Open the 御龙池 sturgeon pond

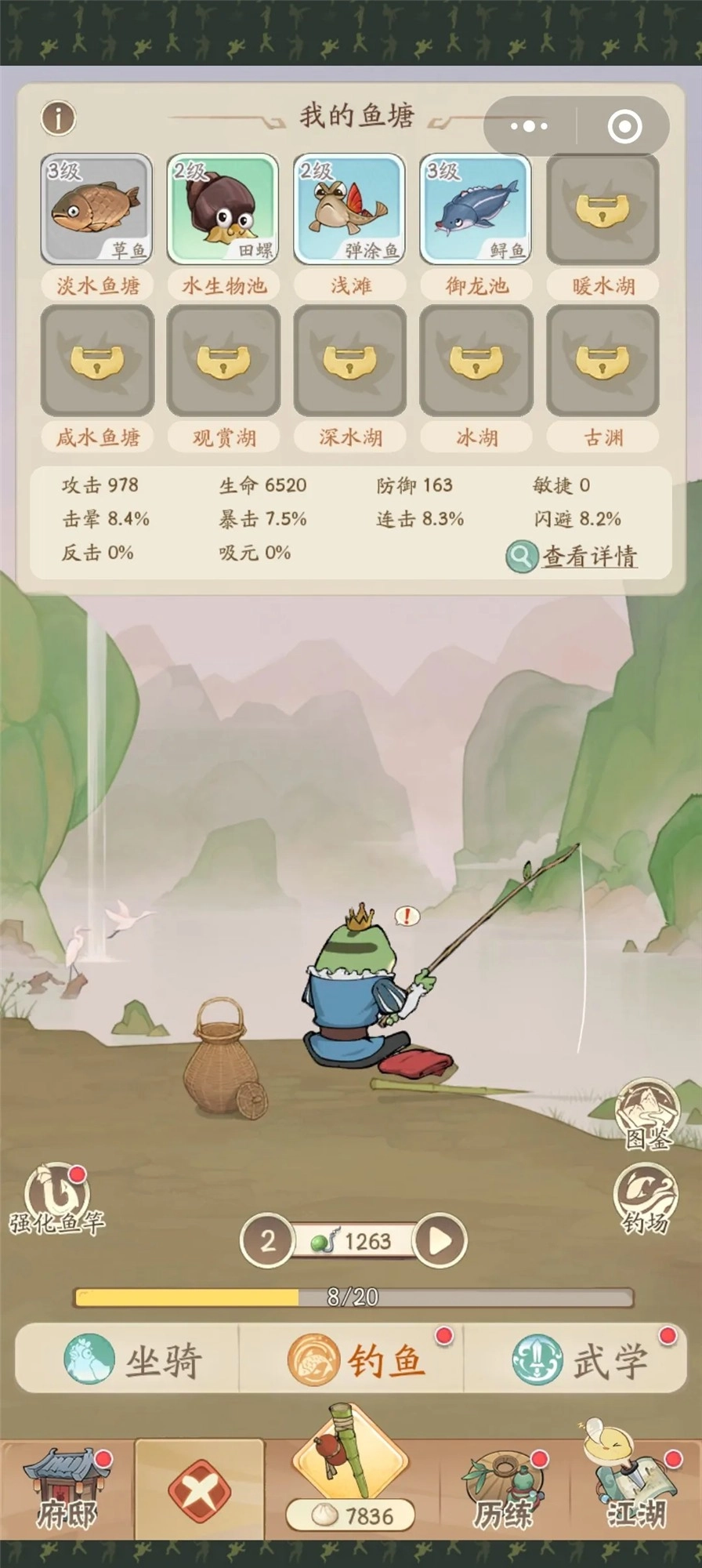tap(476, 209)
